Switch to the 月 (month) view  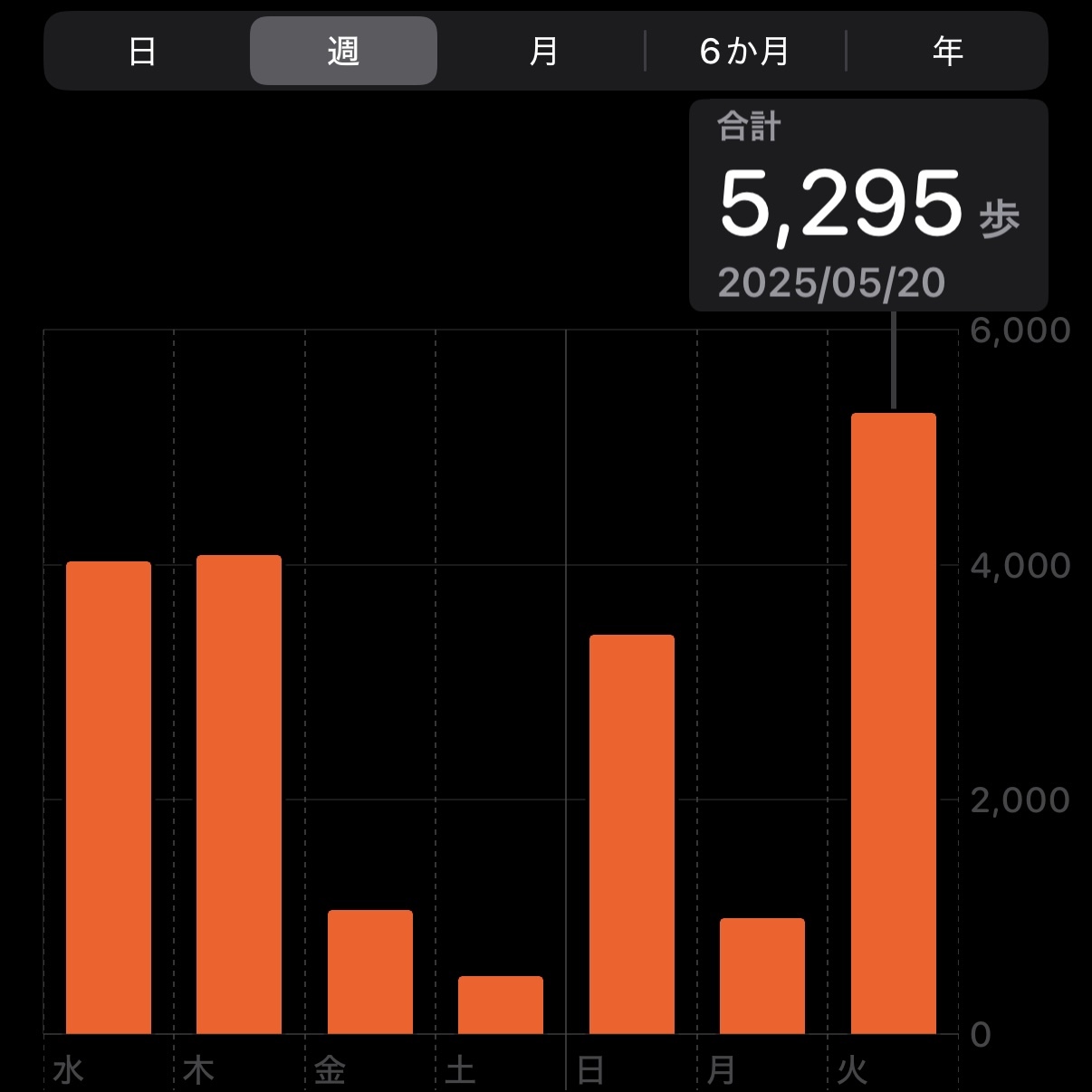(543, 51)
